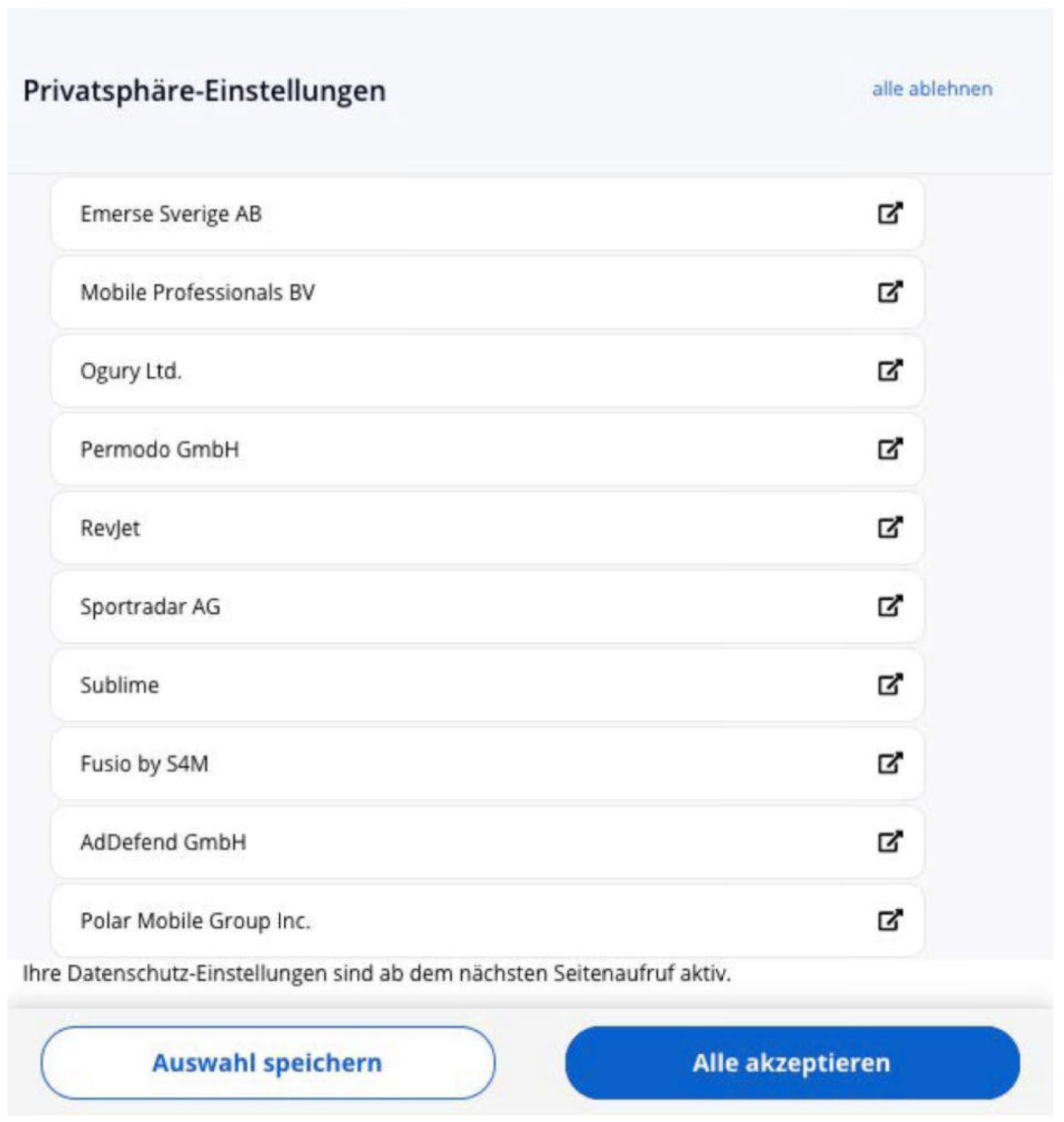Viewport: 1064px width, 1122px height.
Task: Open external link for Emerse Sverige AB
Action: click(x=889, y=214)
